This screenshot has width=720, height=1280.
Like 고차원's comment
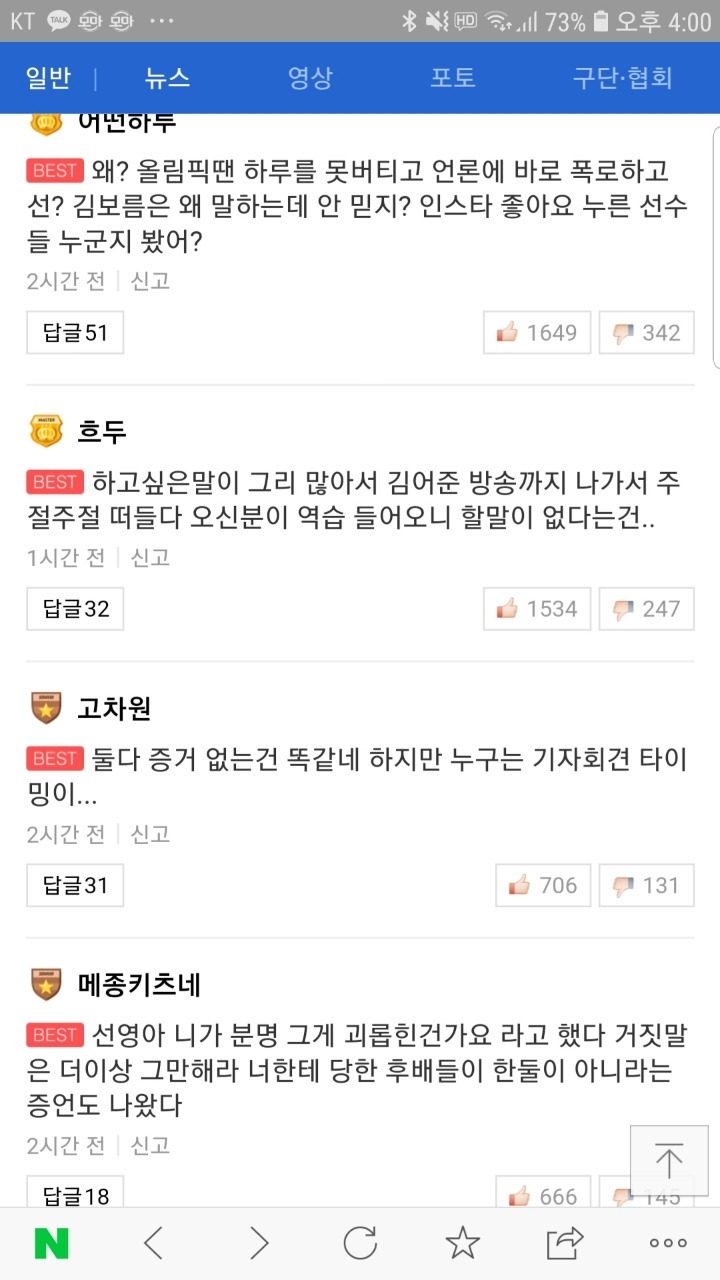click(543, 885)
